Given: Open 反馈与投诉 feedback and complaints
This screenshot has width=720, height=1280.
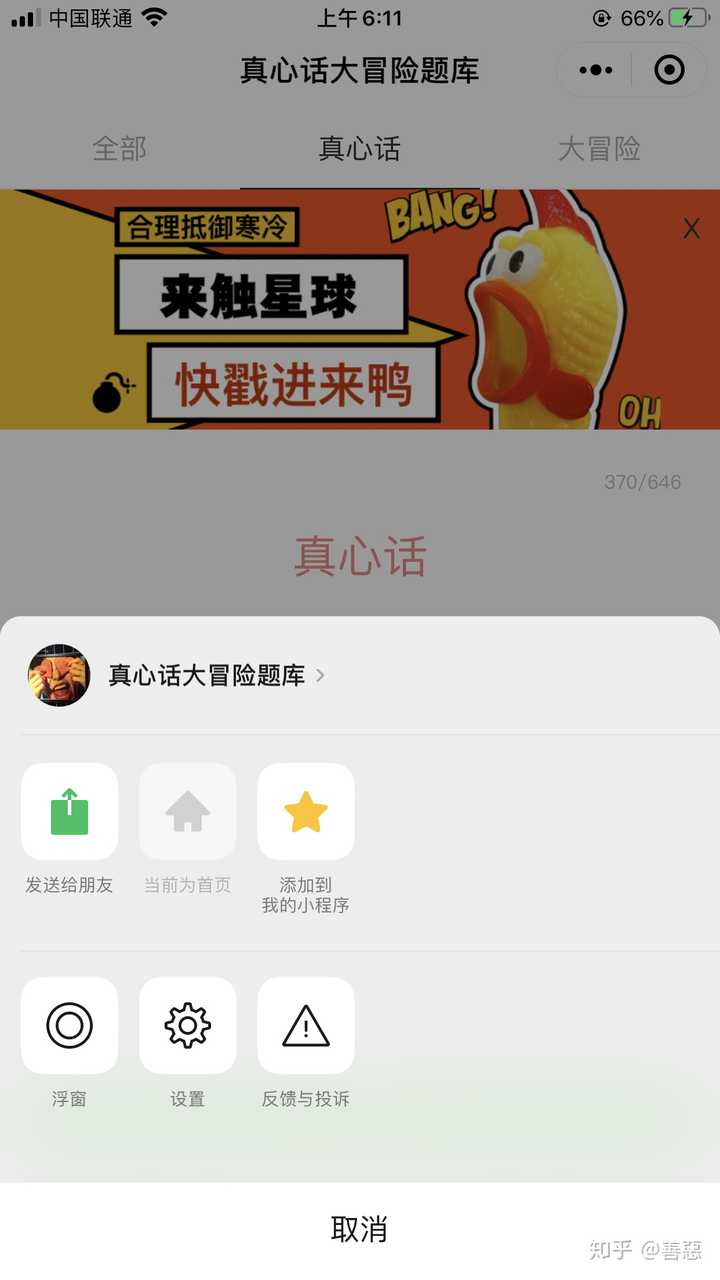Looking at the screenshot, I should 306,1026.
